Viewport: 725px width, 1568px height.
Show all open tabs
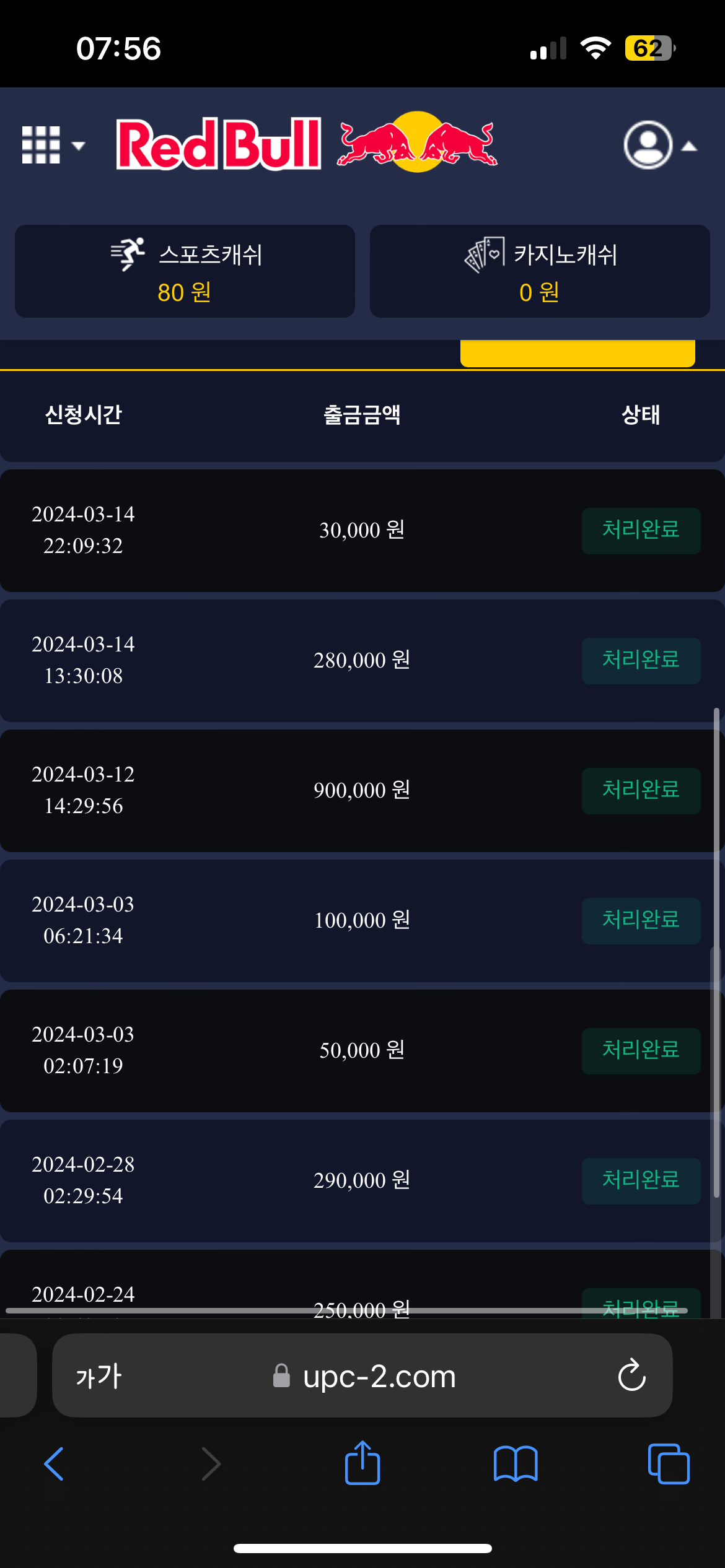[668, 1464]
